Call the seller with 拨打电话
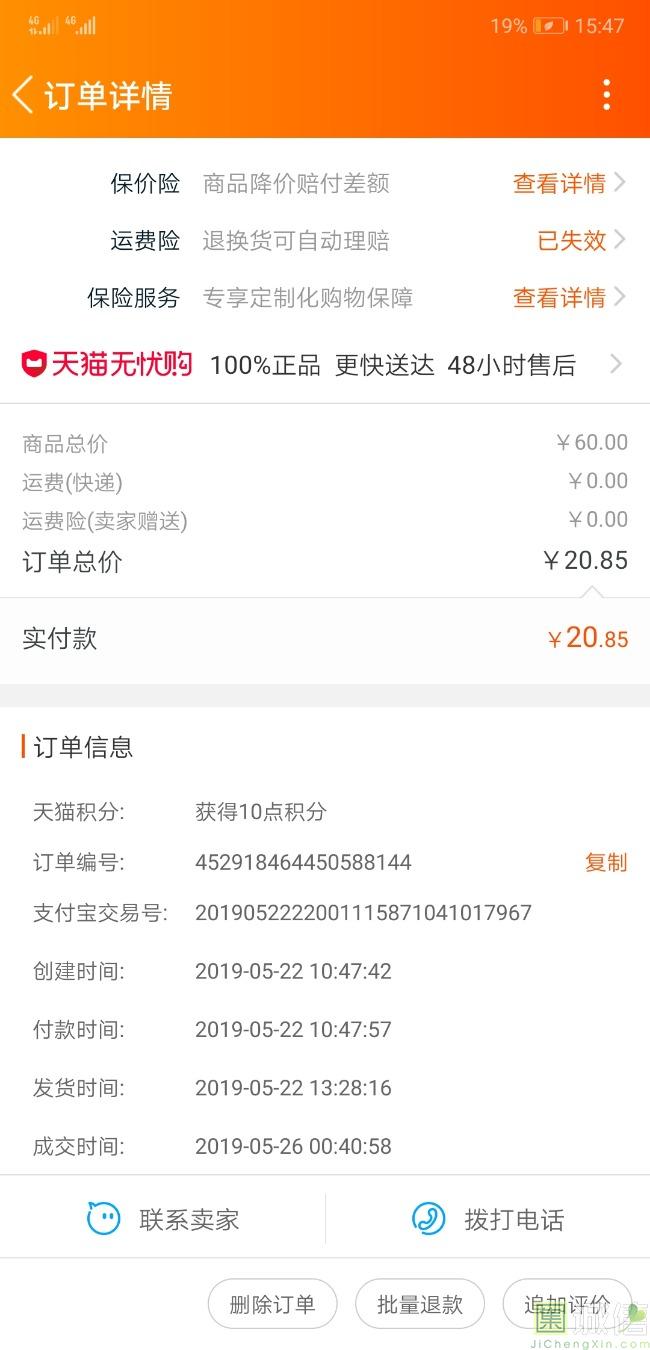The height and width of the screenshot is (1350, 650). (488, 1219)
